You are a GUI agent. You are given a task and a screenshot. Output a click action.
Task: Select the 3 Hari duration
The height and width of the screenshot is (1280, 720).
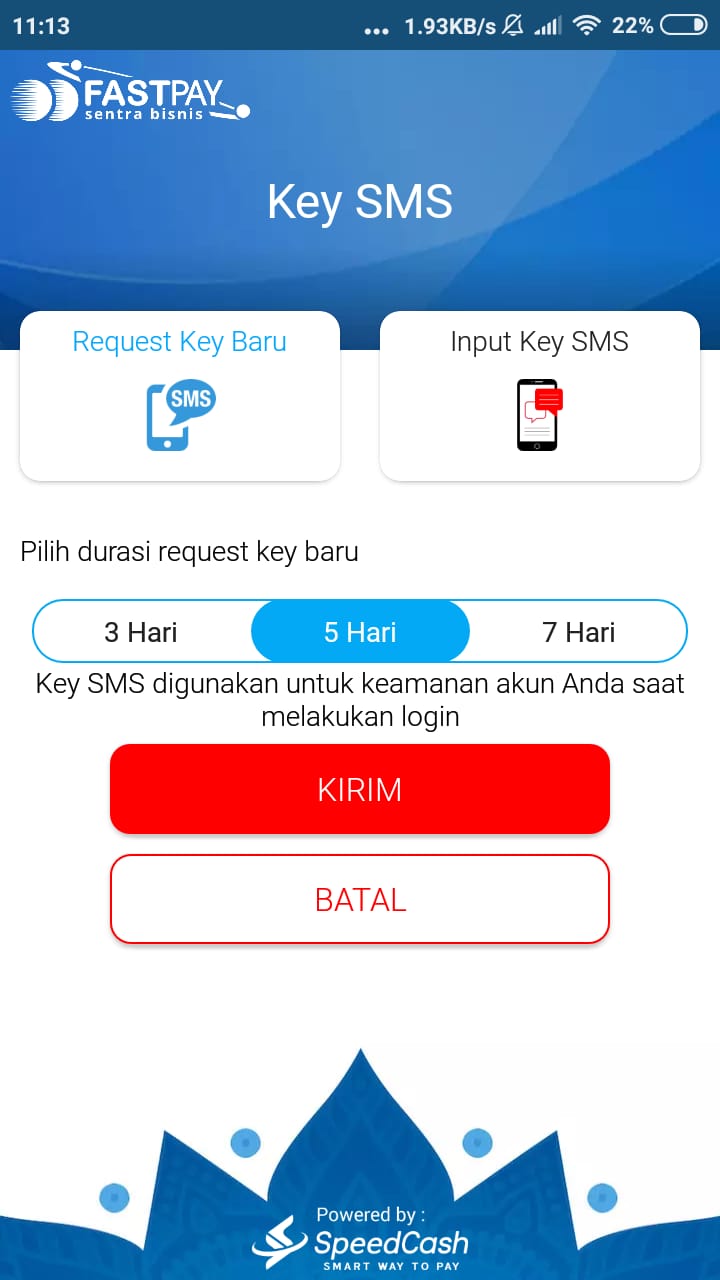(141, 632)
